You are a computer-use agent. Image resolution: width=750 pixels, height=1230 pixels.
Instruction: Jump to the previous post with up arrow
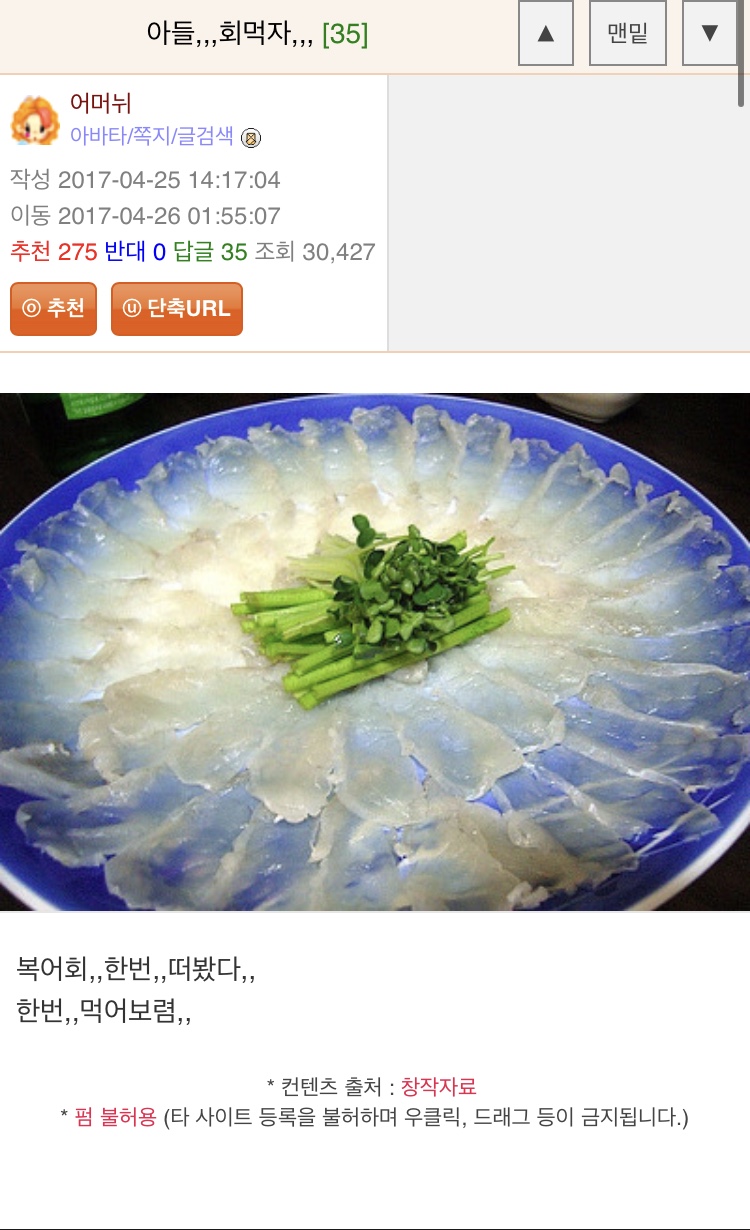tap(545, 33)
